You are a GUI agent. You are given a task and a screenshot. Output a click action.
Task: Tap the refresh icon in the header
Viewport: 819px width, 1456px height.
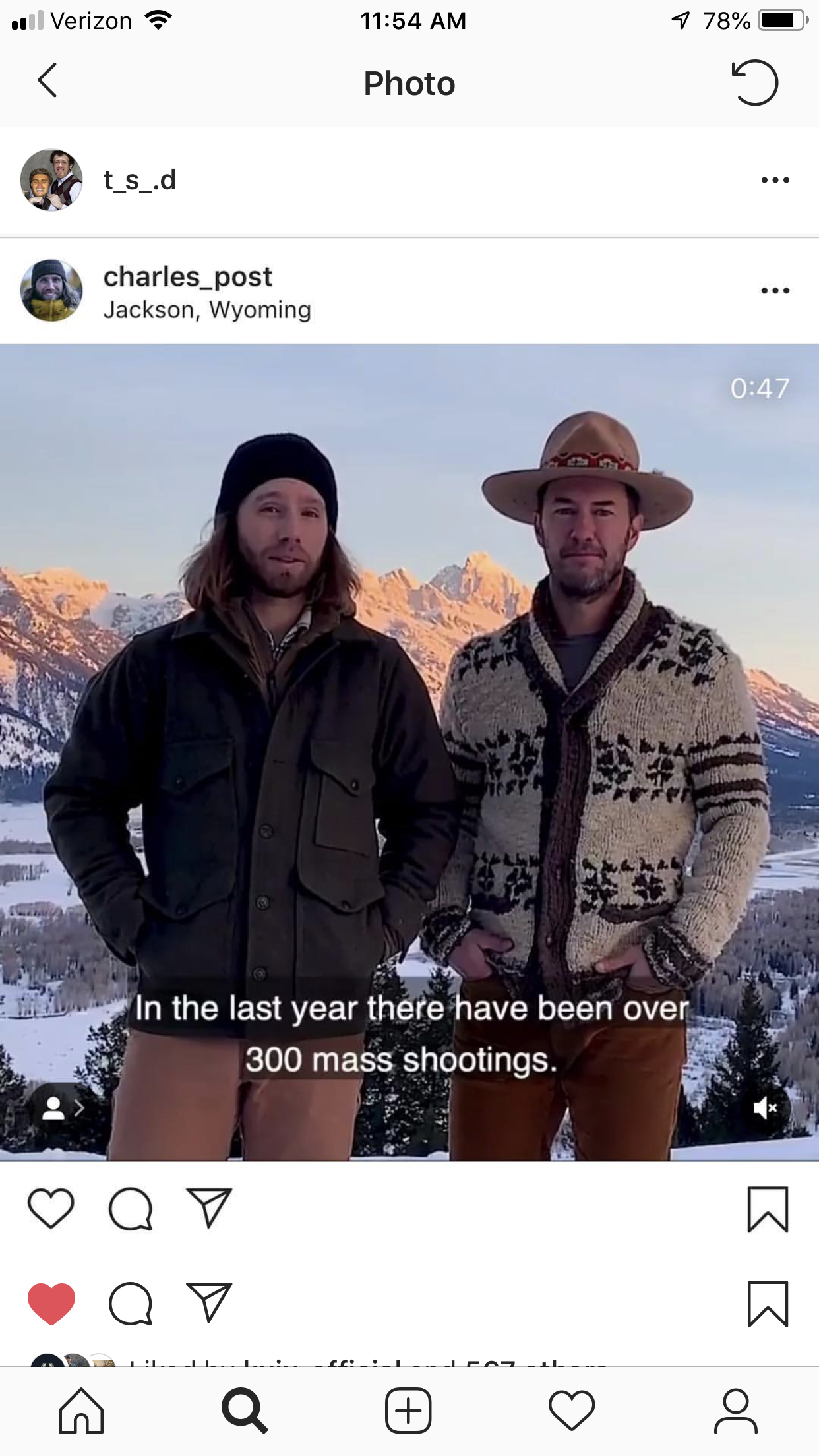click(x=755, y=82)
